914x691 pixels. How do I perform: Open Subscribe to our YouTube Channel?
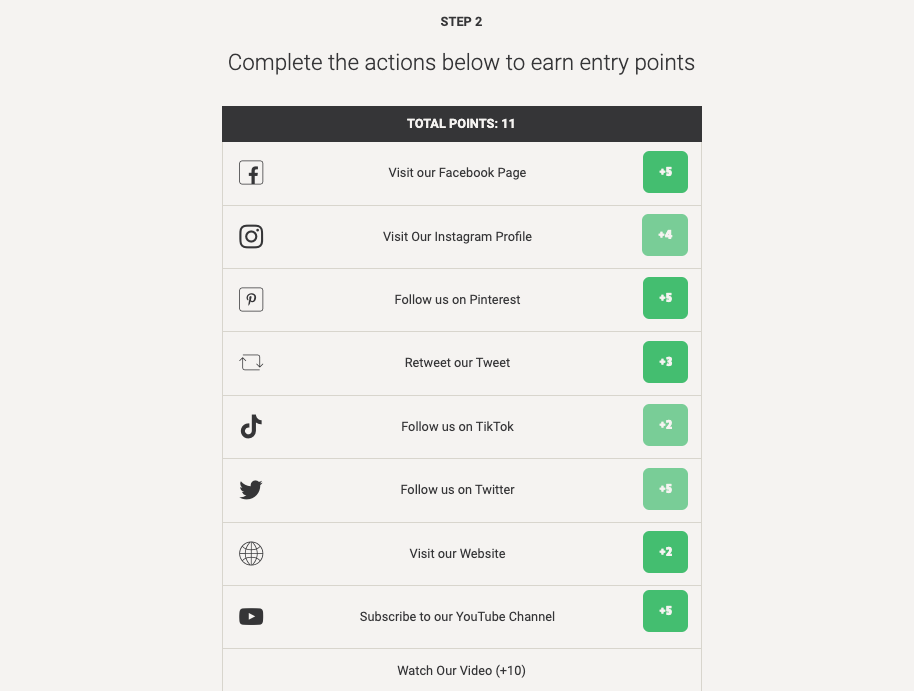point(457,617)
